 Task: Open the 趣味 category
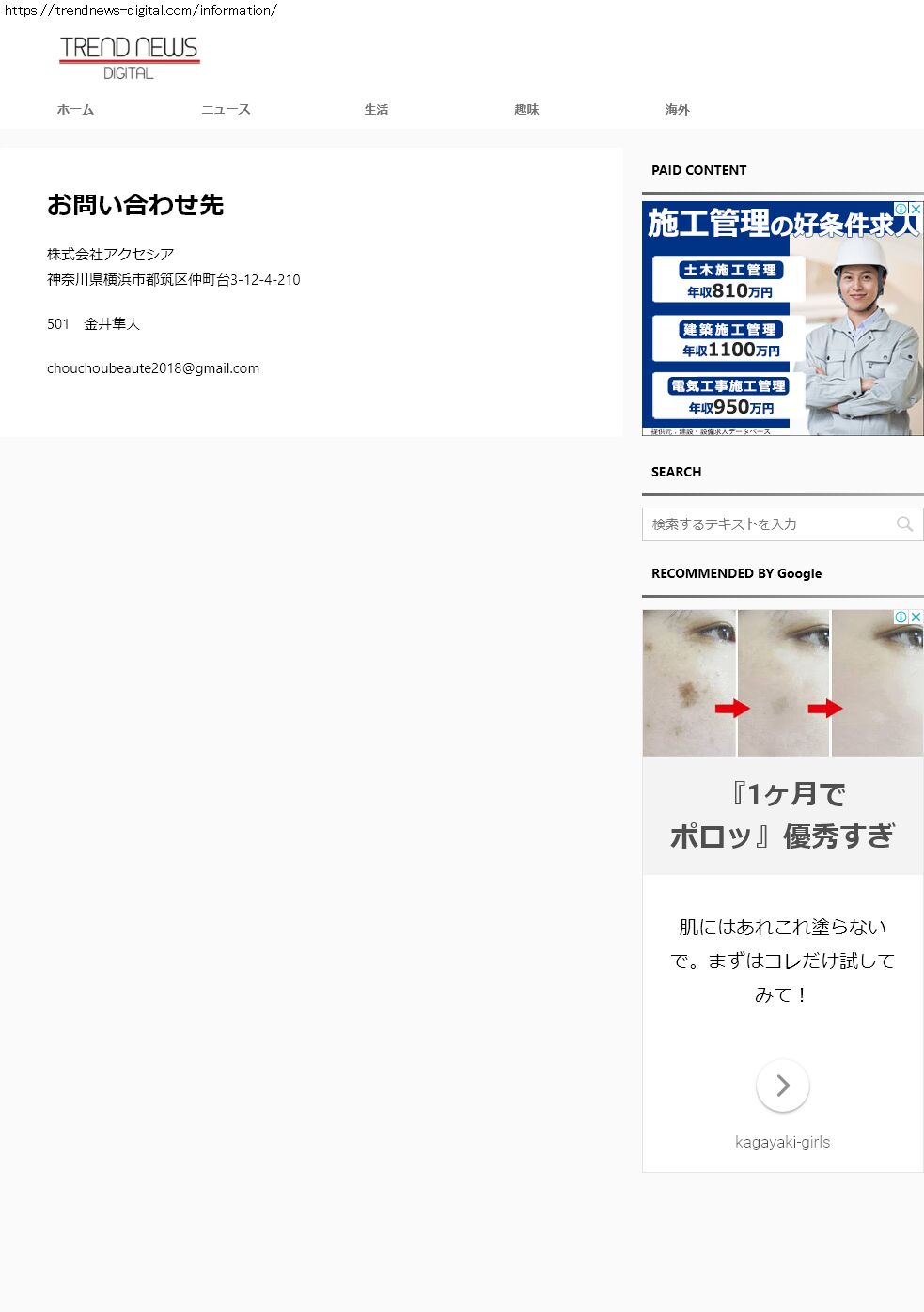526,110
